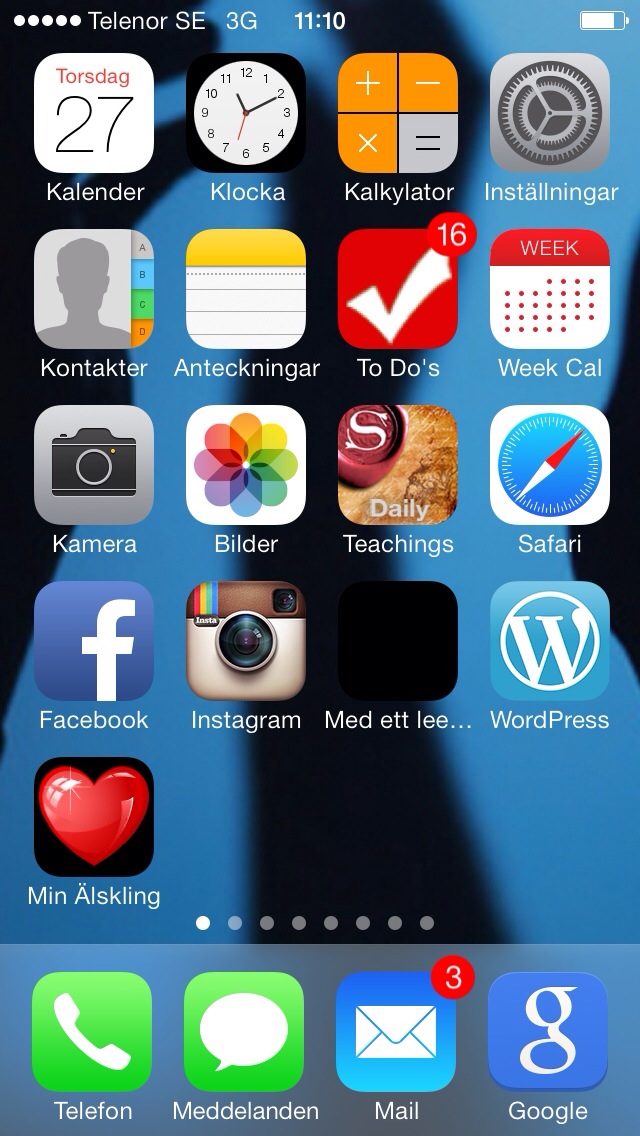
Task: Open Telefon in the dock
Action: 92,1032
